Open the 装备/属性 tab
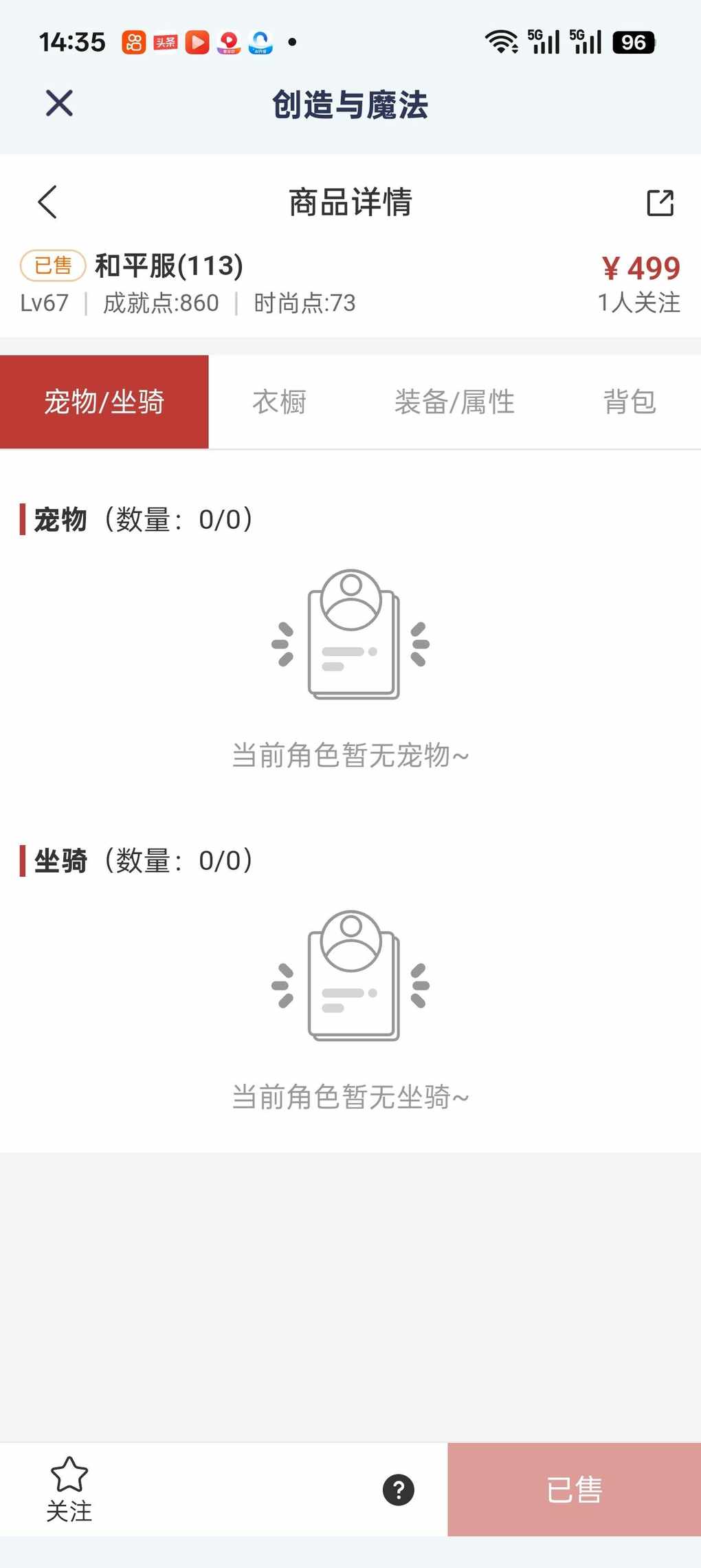The image size is (701, 1568). [454, 402]
